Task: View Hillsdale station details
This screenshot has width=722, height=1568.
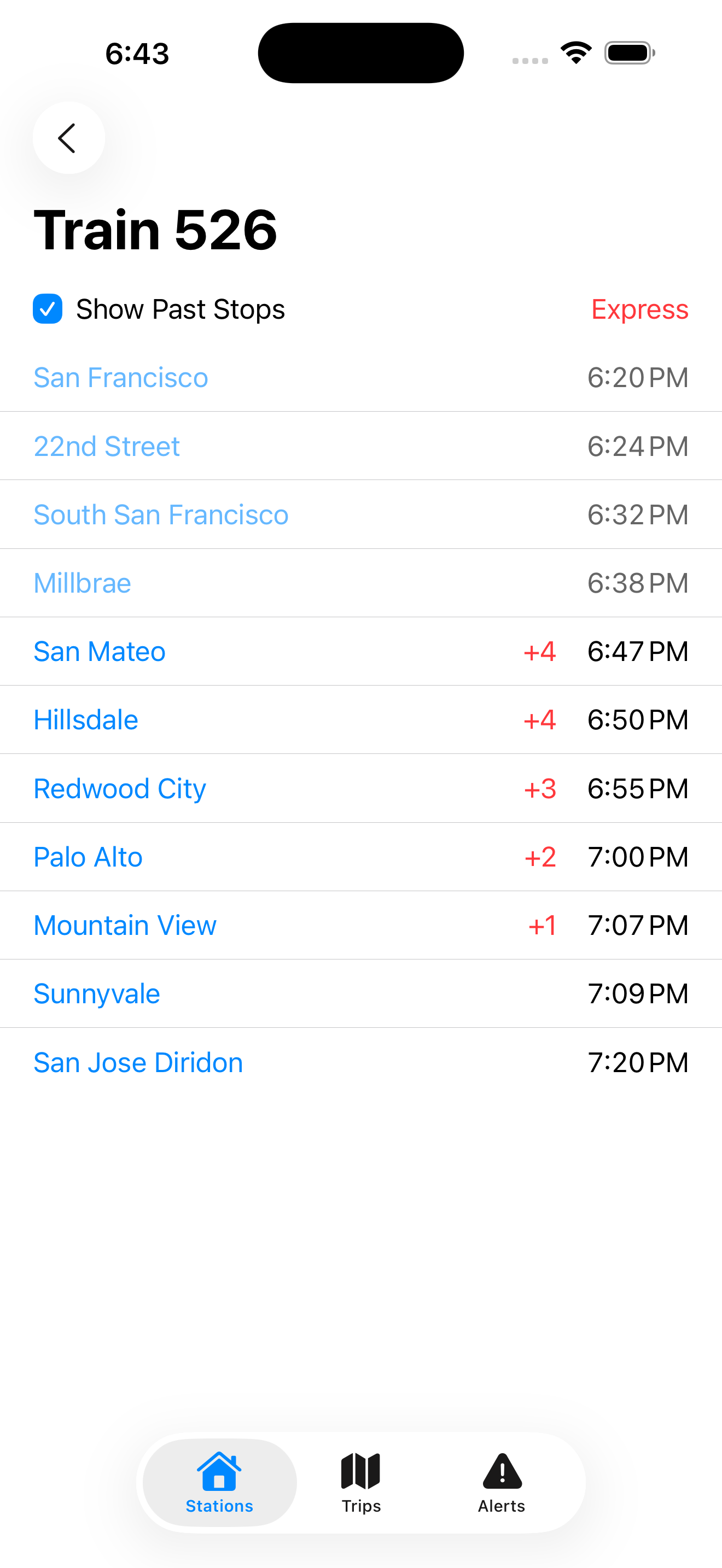Action: click(86, 720)
